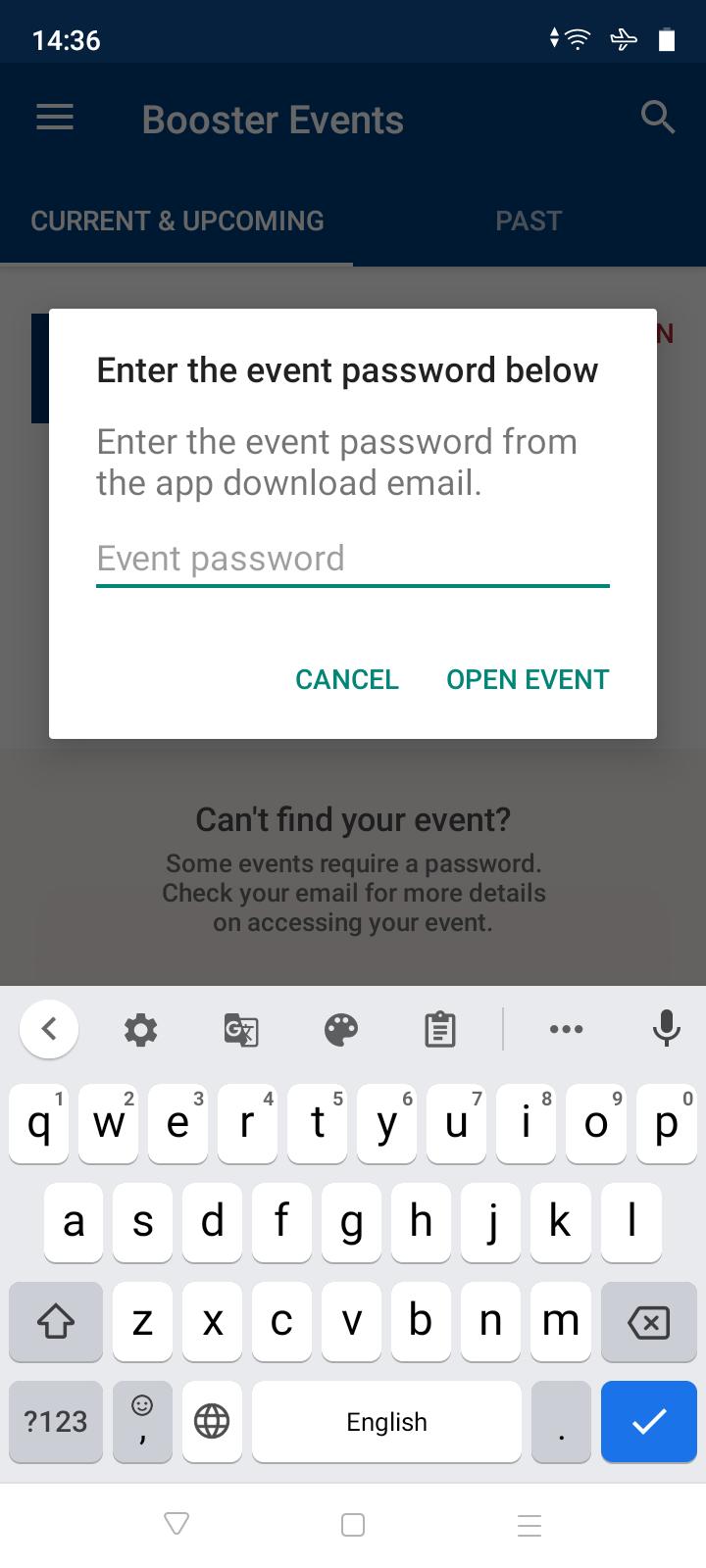Select the CURRENT & UPCOMING tab
This screenshot has height=1568, width=706.
tap(177, 220)
